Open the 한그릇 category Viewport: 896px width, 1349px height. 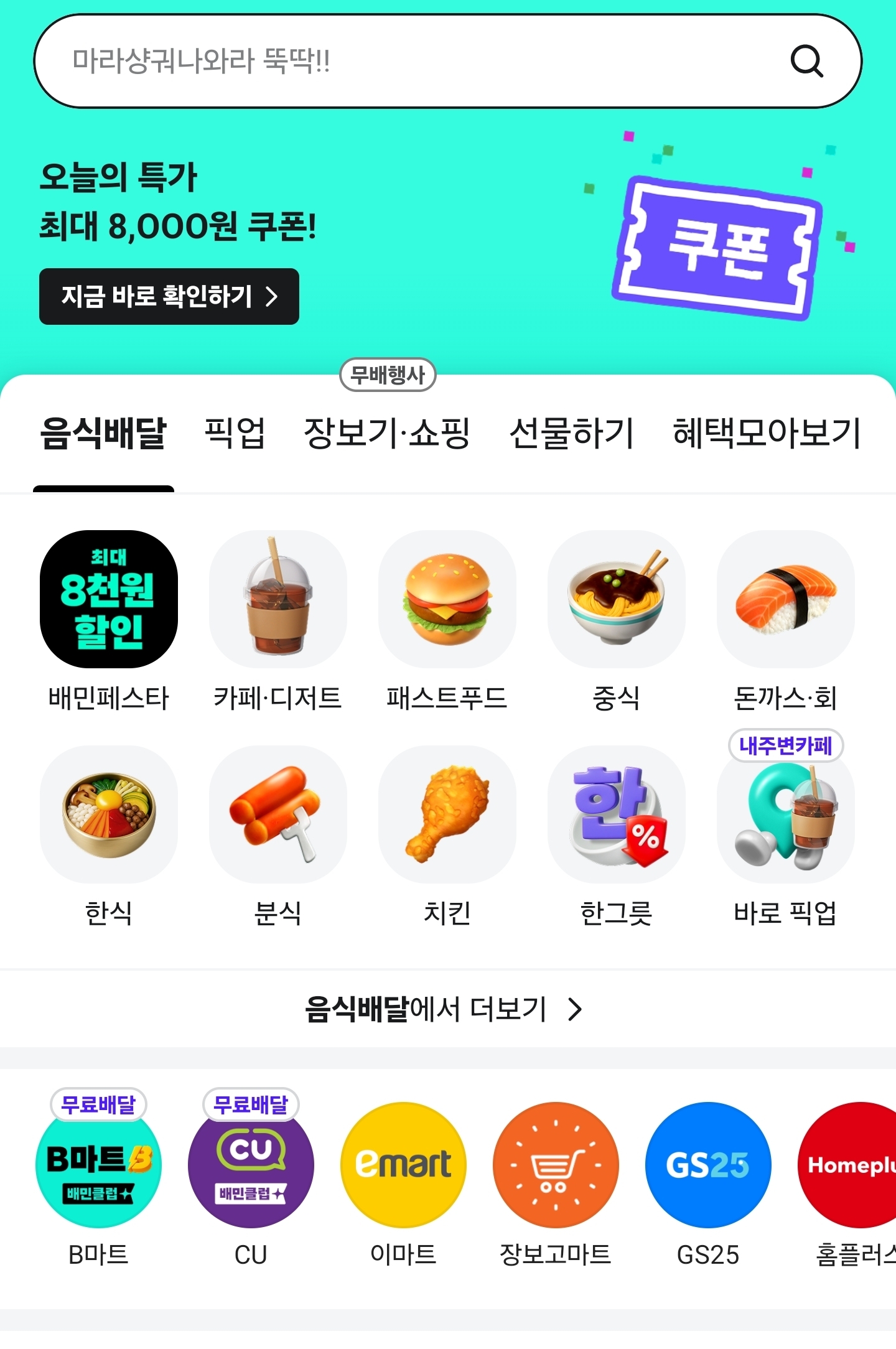pos(616,814)
